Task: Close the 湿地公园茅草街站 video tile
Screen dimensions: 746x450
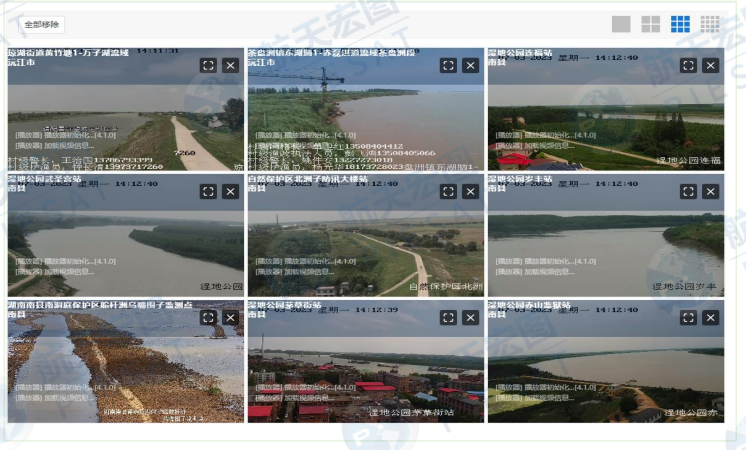Action: (x=470, y=317)
